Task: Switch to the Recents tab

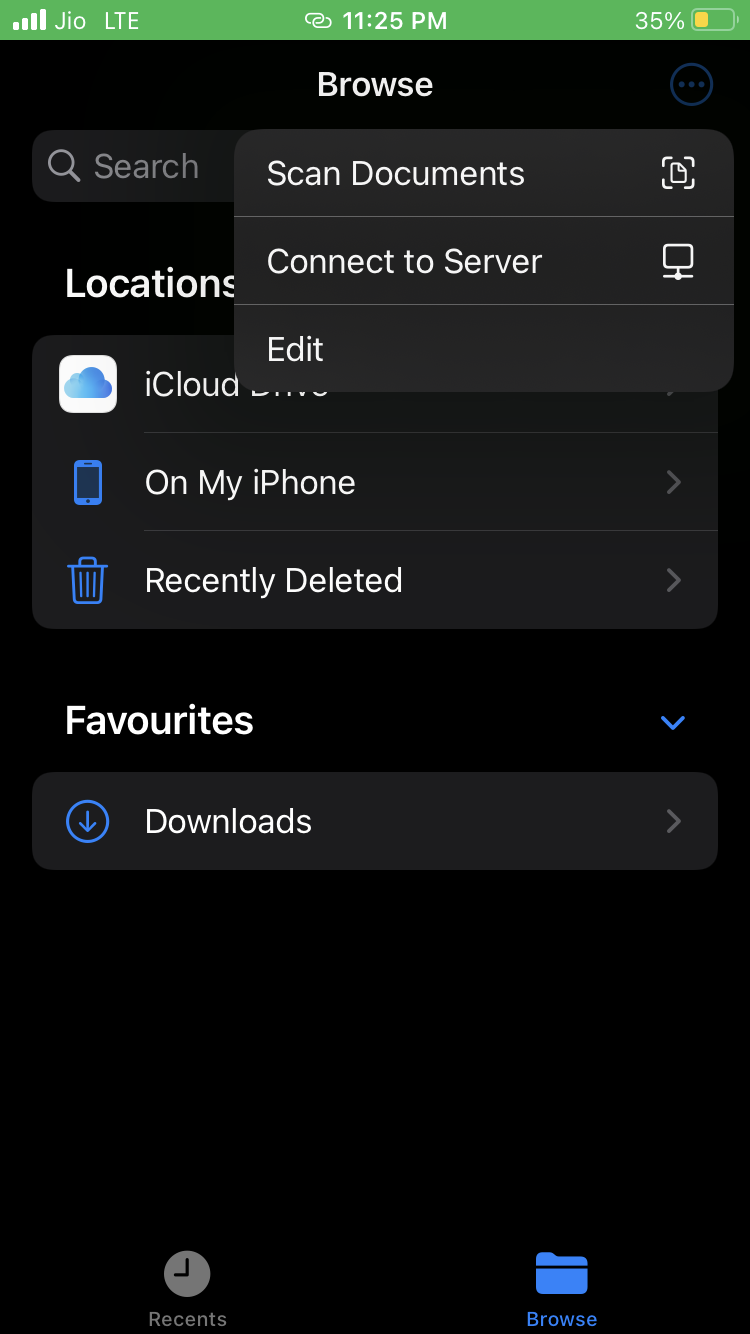Action: click(187, 1288)
